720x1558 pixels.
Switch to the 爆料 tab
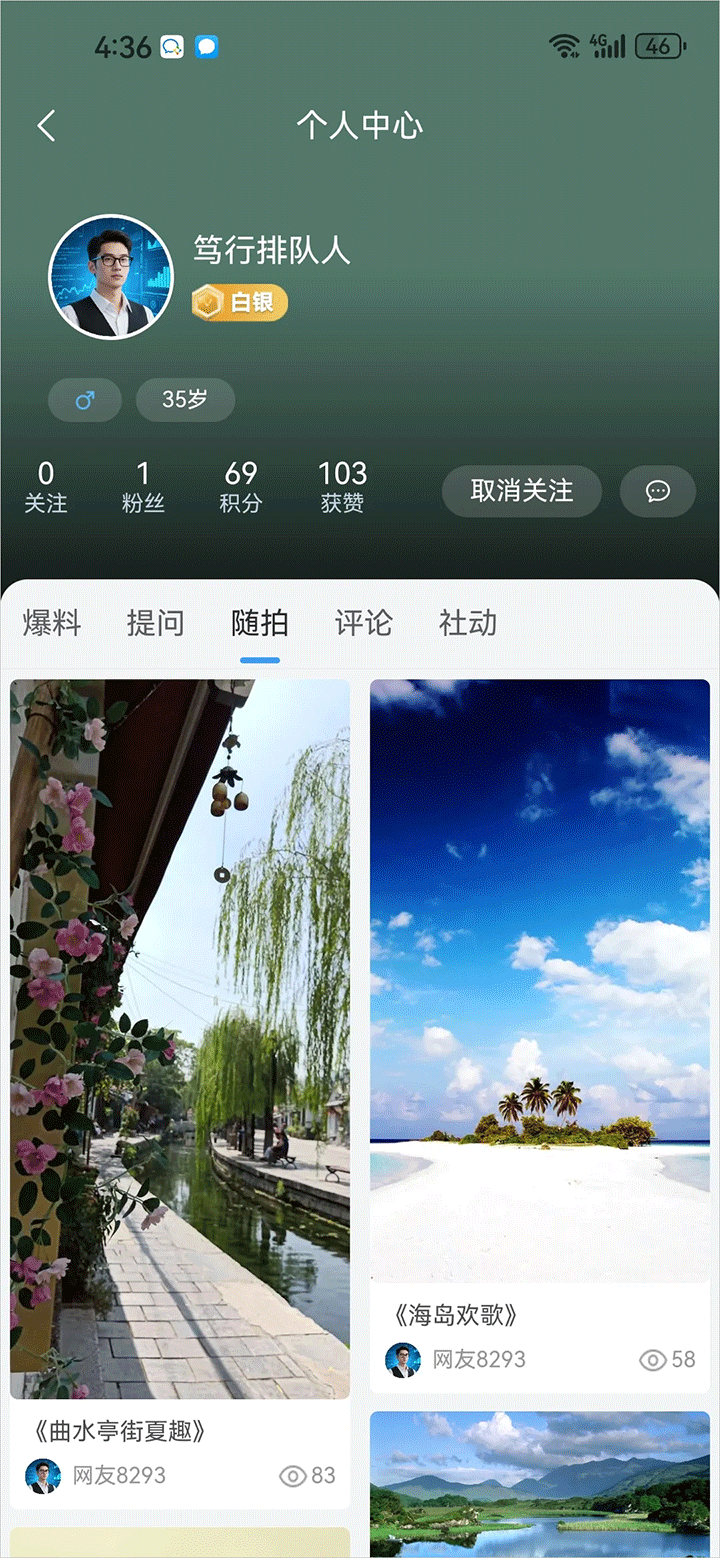pyautogui.click(x=52, y=623)
